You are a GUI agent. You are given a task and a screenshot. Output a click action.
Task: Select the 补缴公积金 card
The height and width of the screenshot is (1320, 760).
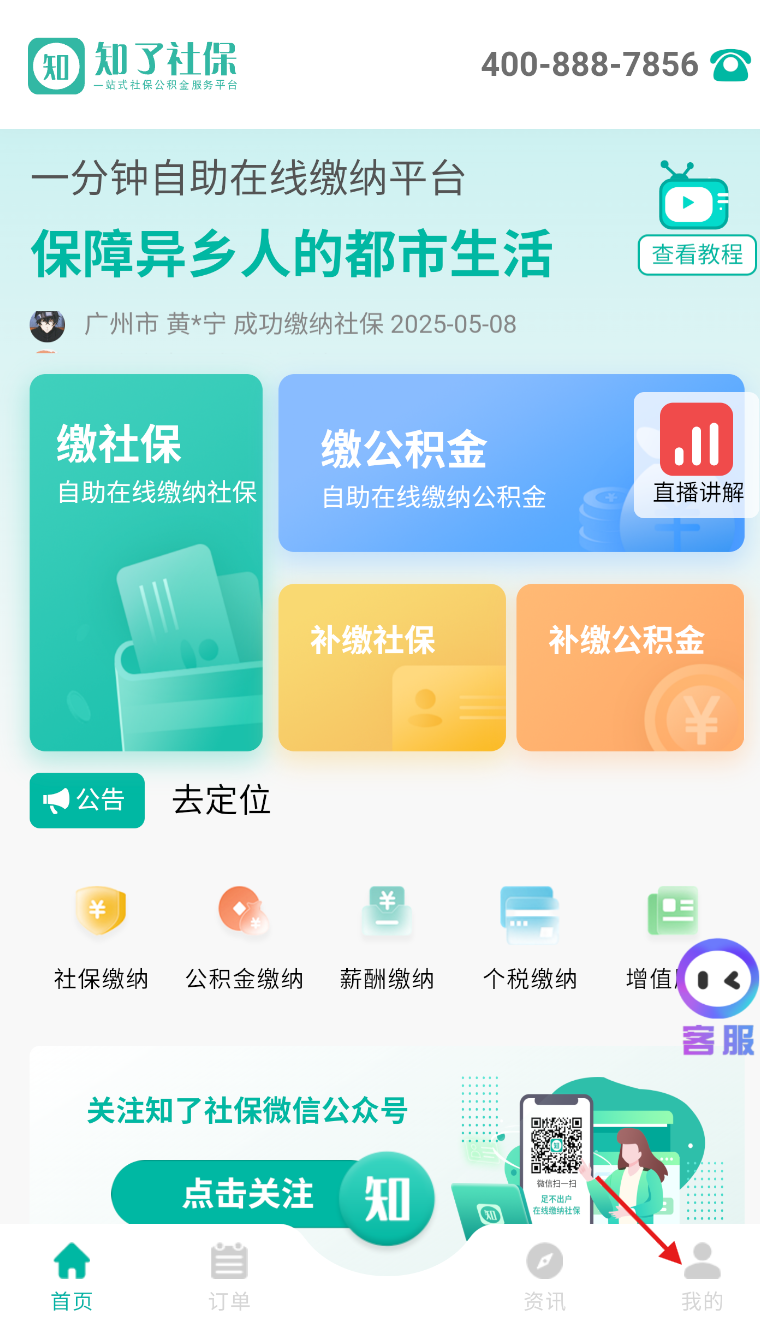[629, 667]
